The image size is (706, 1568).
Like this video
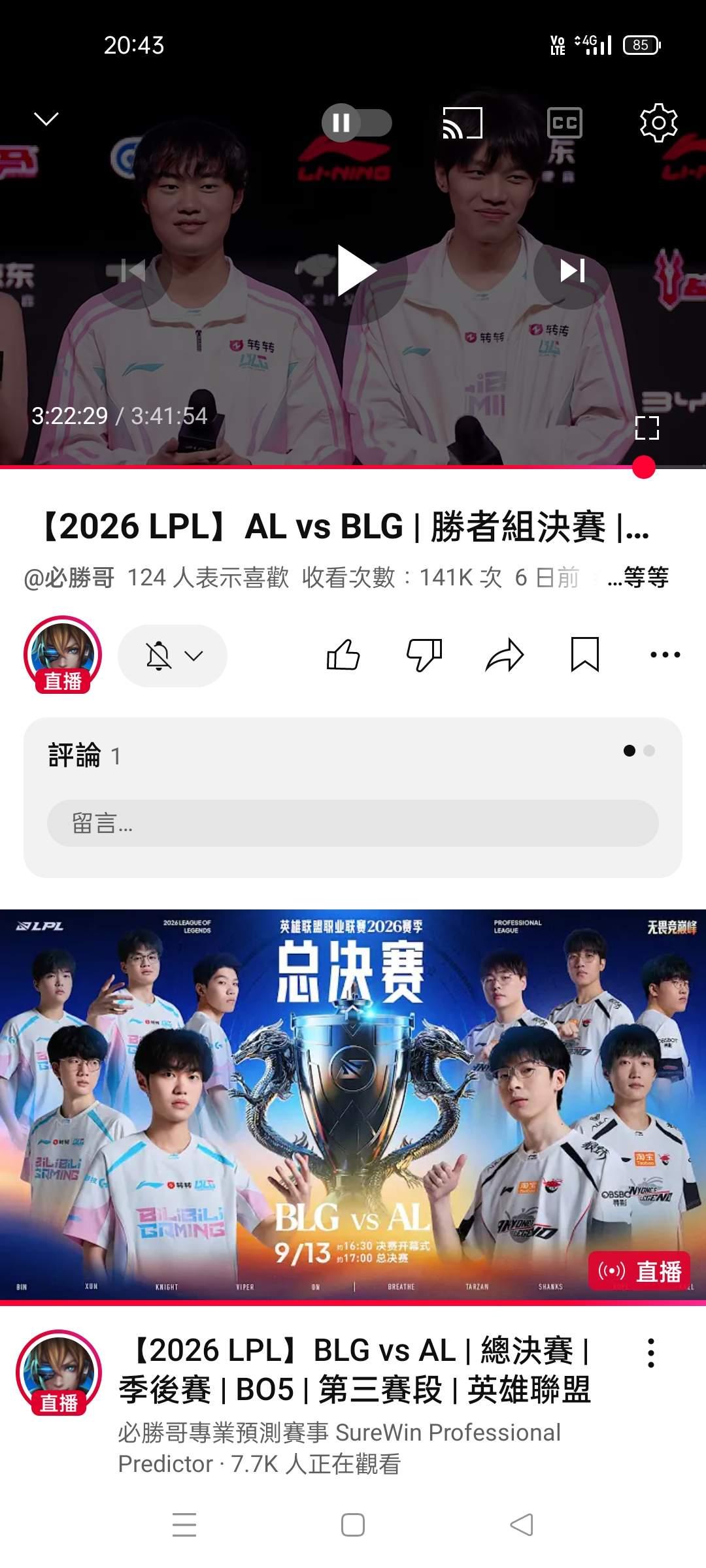343,655
